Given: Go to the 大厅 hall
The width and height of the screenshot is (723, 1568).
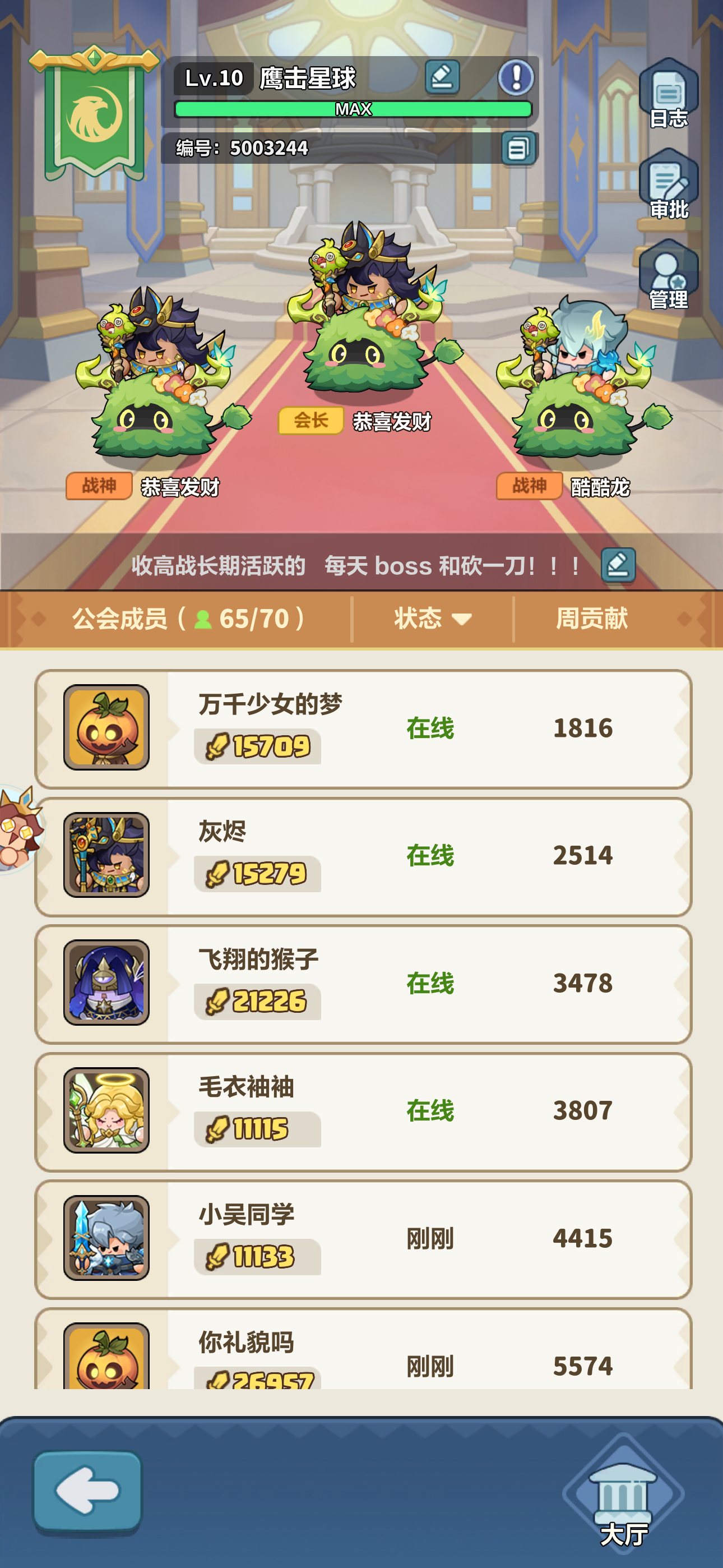Looking at the screenshot, I should point(623,1497).
